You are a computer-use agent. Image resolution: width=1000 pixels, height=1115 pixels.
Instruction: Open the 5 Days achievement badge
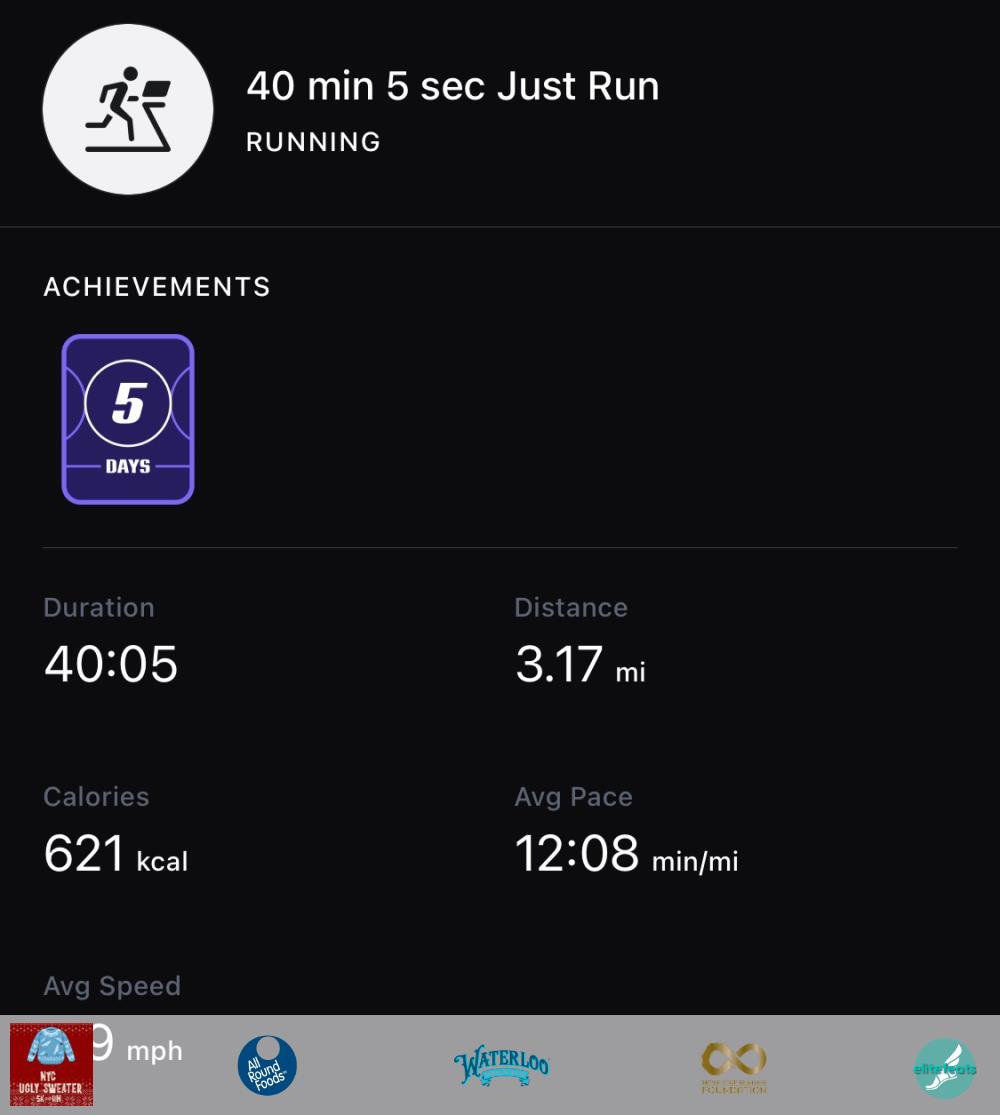128,419
